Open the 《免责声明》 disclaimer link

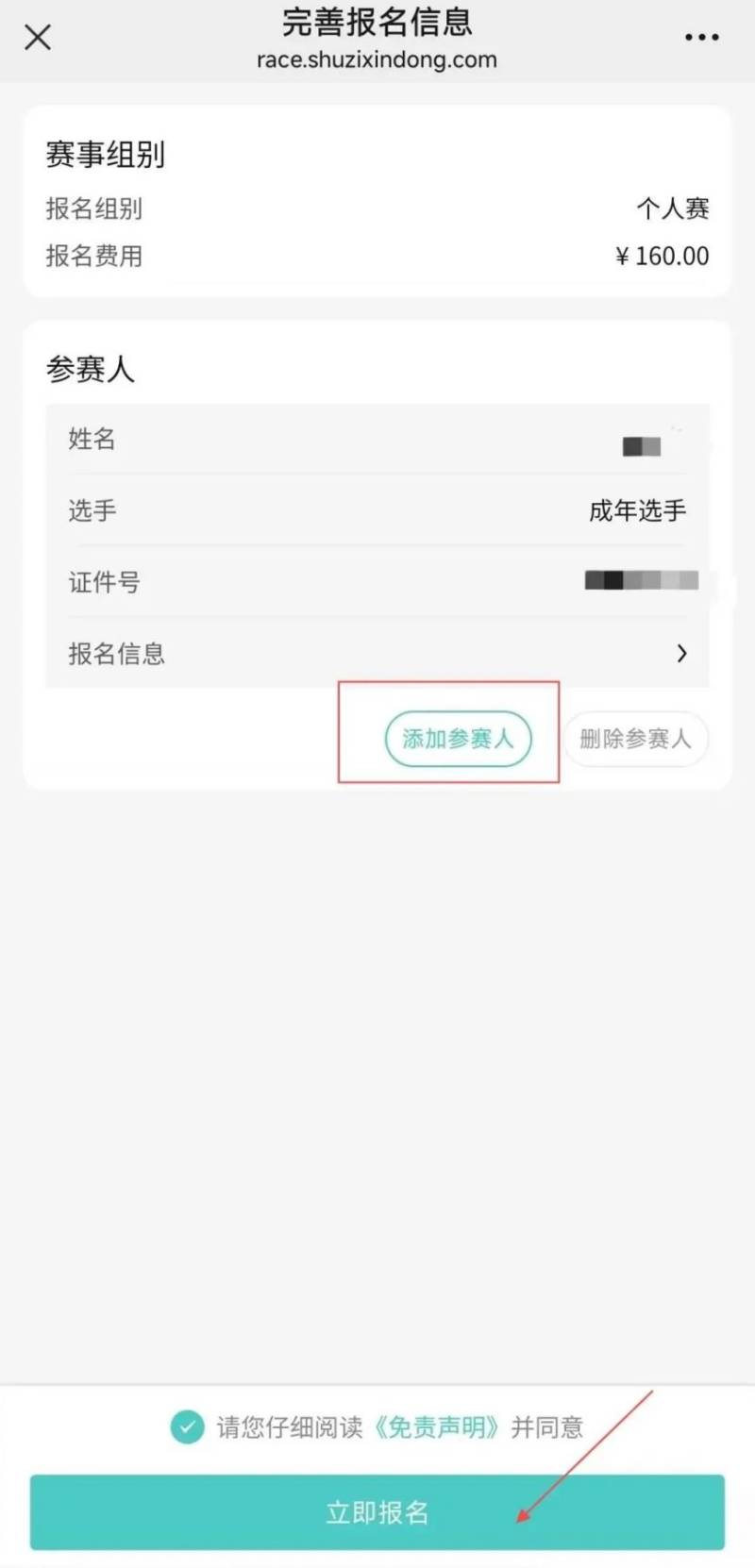[x=438, y=1427]
